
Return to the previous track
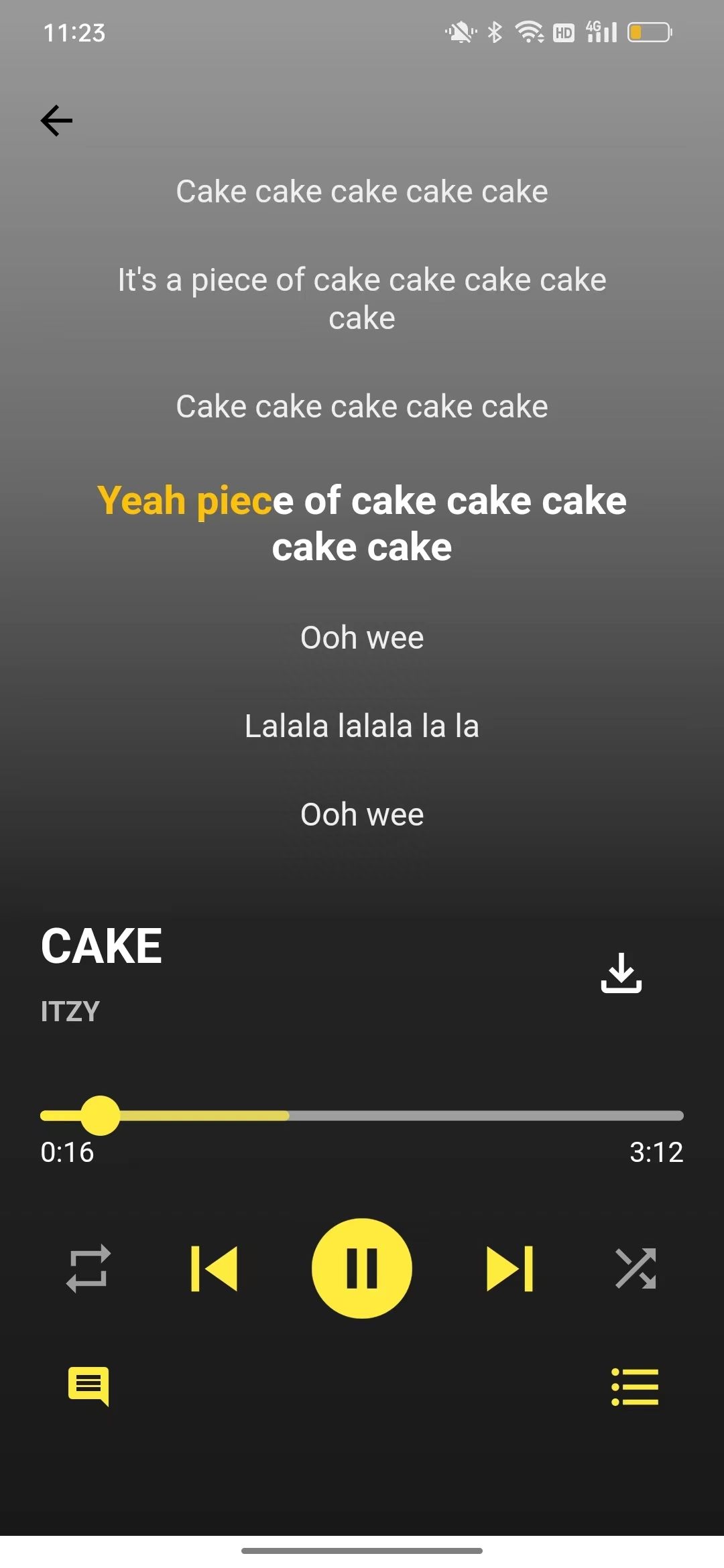click(215, 1268)
